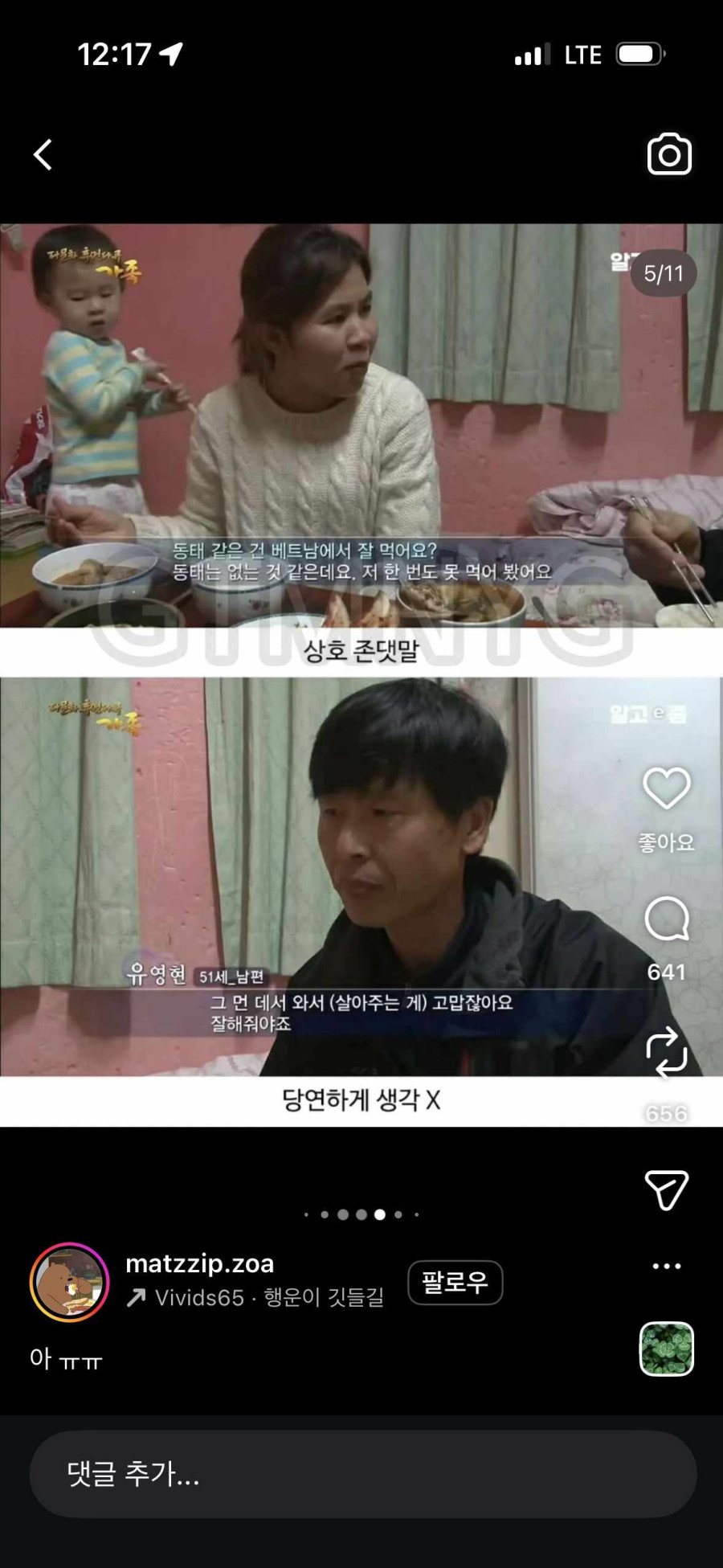Open the matzzip.zoa username link
This screenshot has width=723, height=1568.
point(200,1263)
